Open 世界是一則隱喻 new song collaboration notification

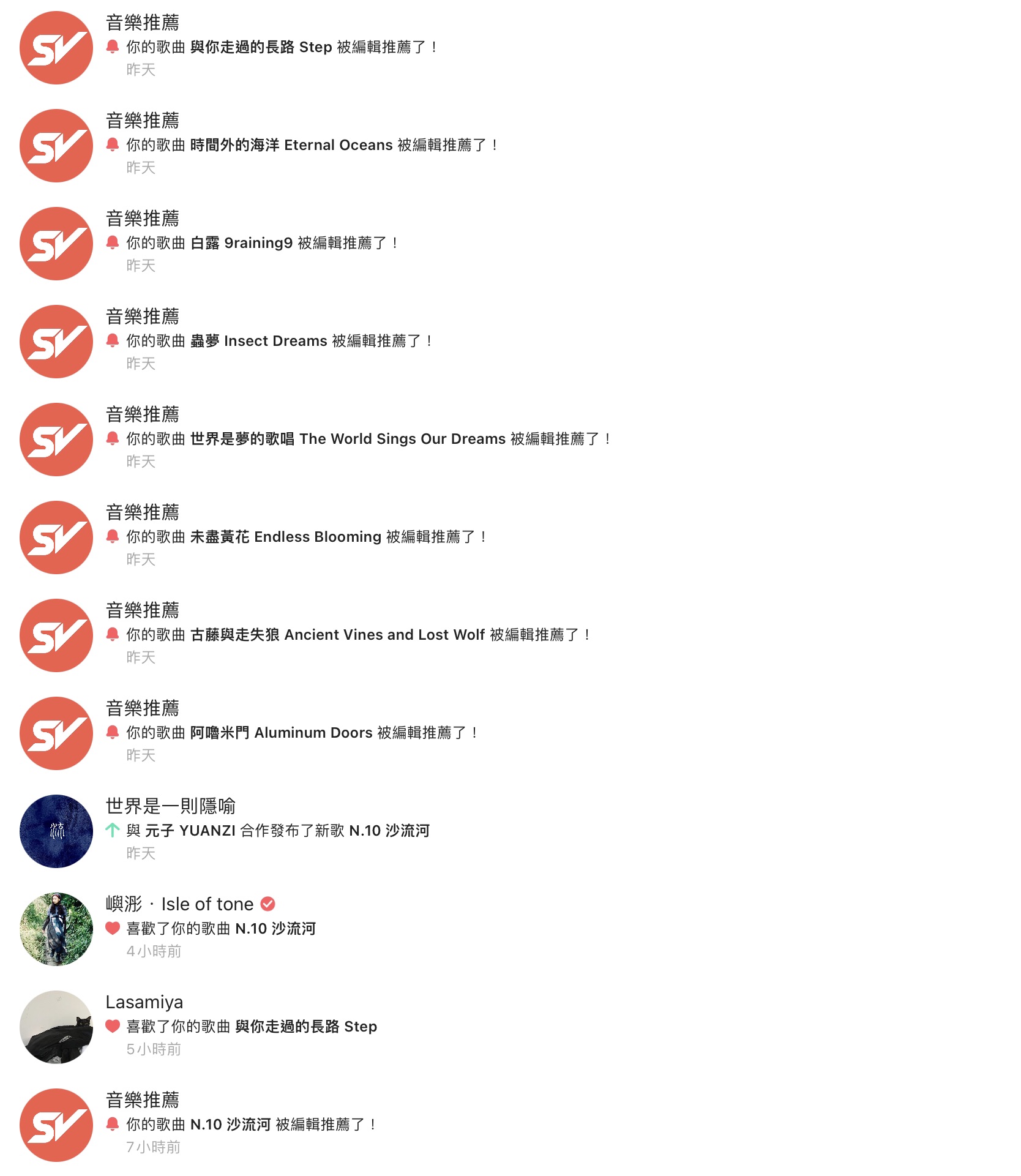pyautogui.click(x=278, y=831)
